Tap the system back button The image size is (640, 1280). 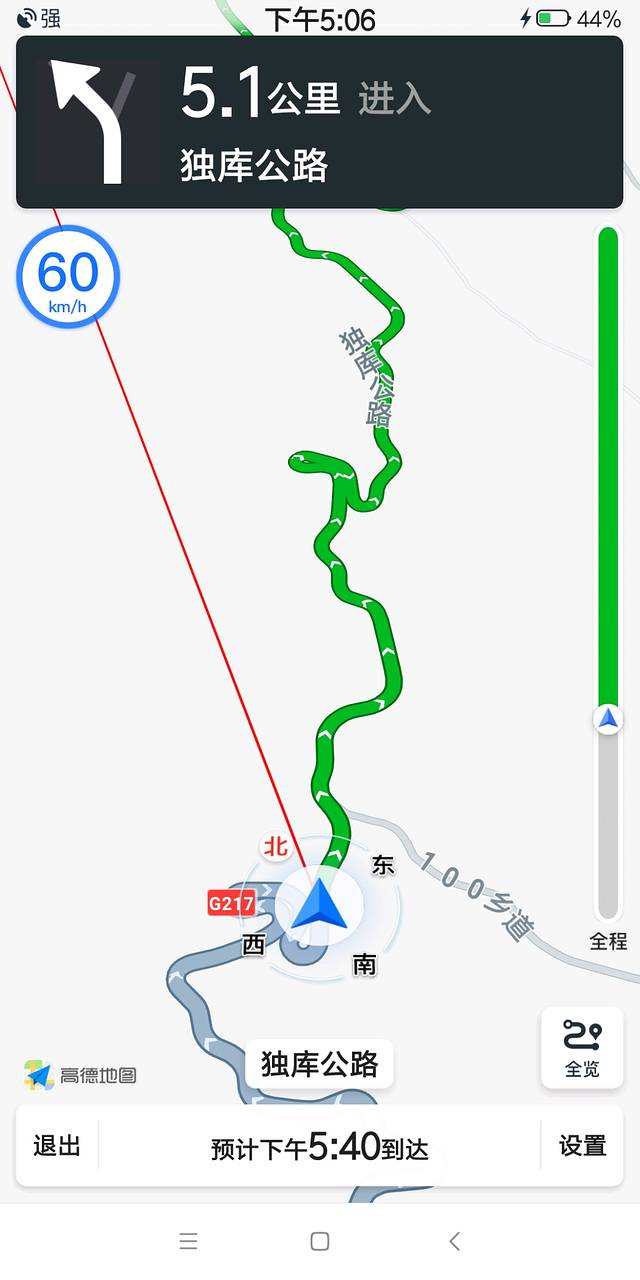point(455,1241)
